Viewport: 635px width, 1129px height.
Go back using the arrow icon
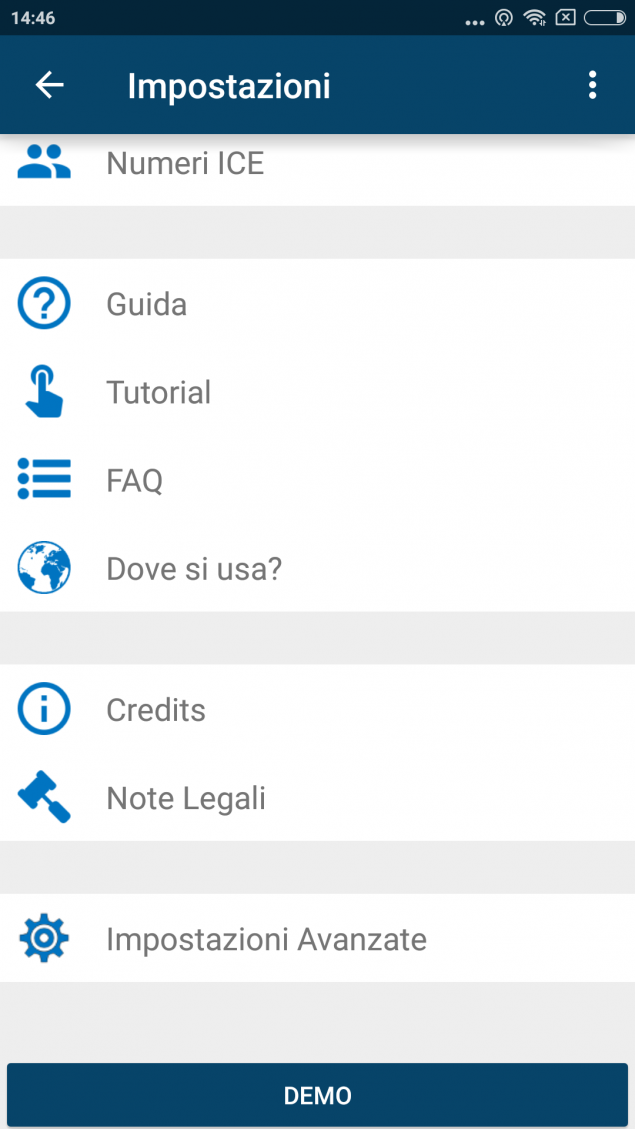[x=50, y=85]
